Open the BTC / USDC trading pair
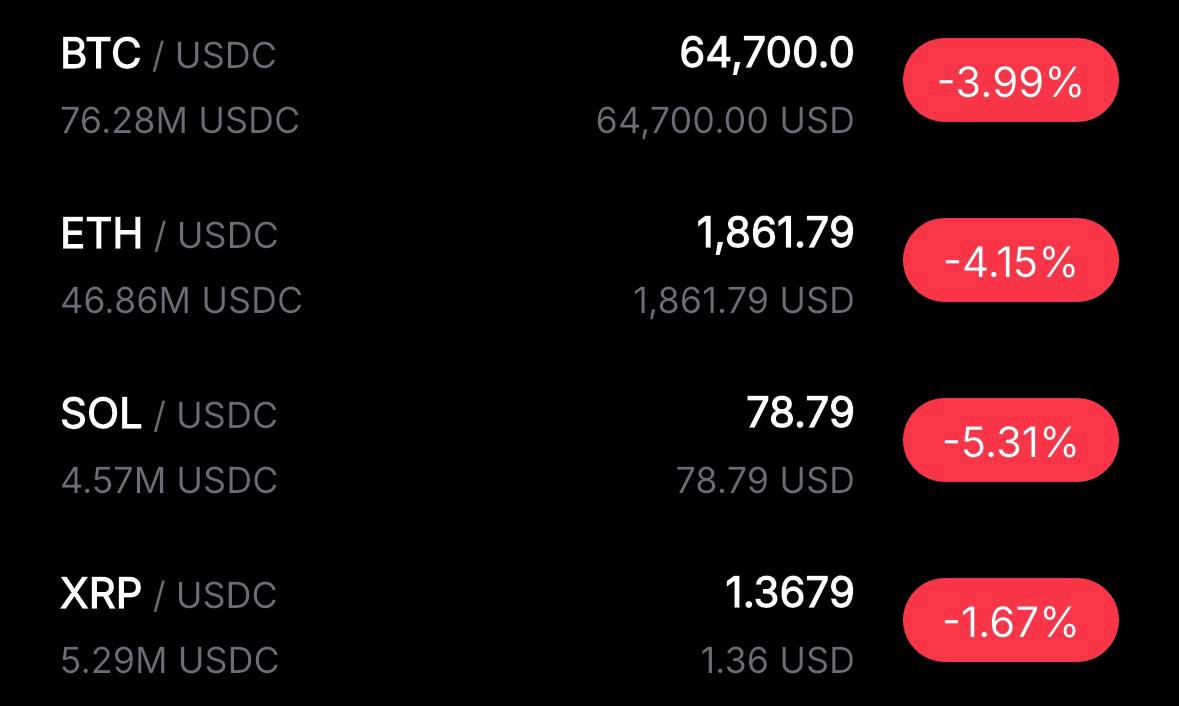This screenshot has height=706, width=1179. coord(168,55)
